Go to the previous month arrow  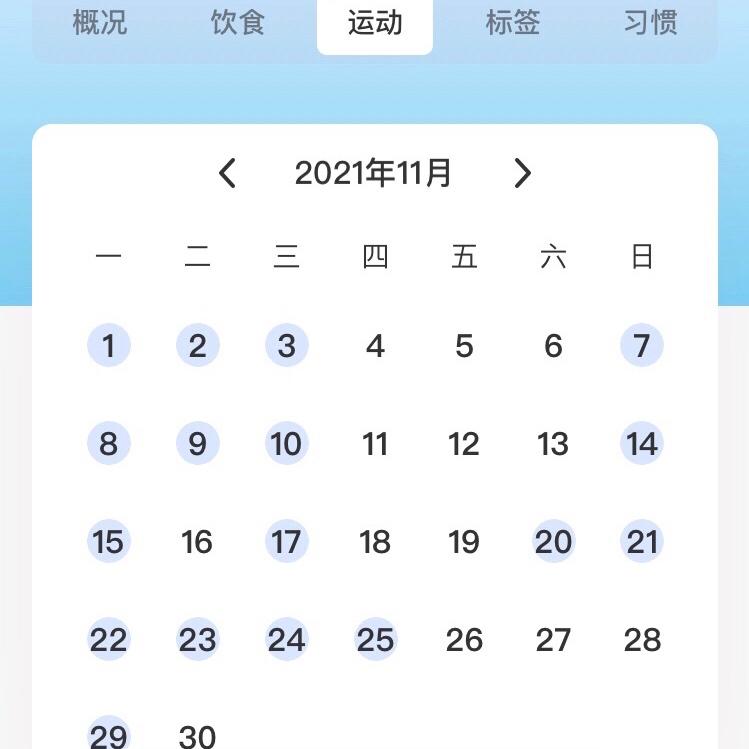click(x=227, y=173)
